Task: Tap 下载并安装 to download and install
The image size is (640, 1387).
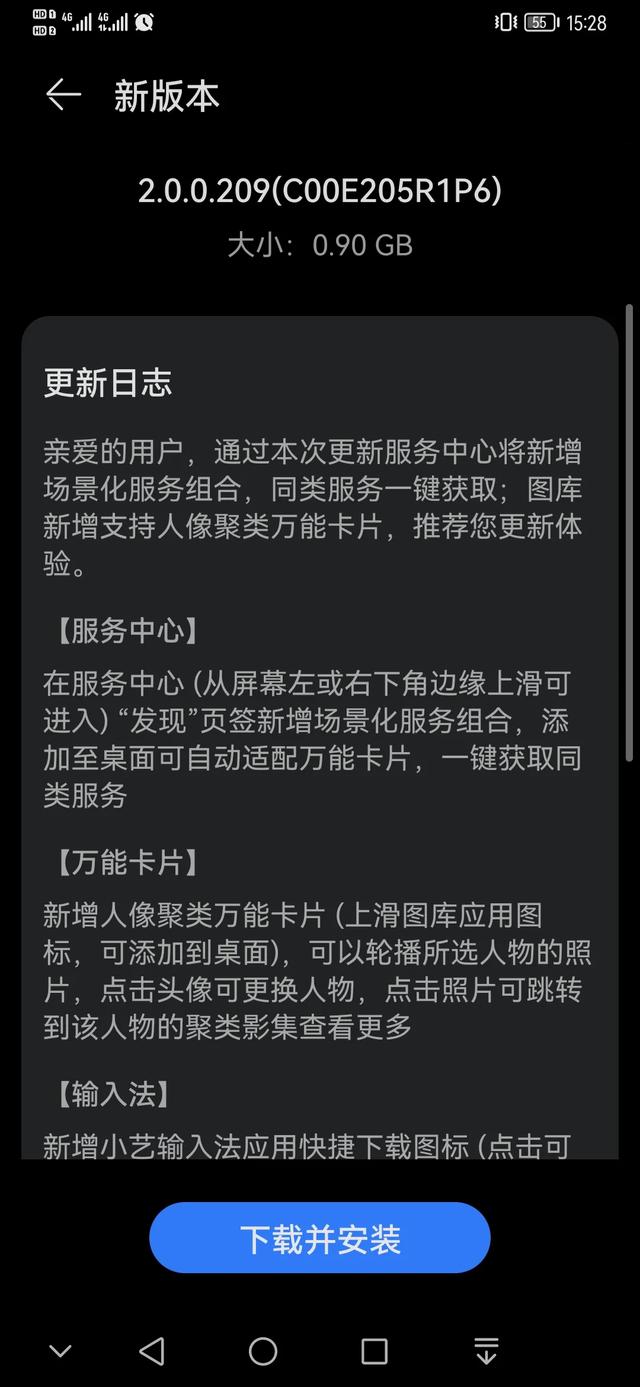Action: coord(320,1238)
